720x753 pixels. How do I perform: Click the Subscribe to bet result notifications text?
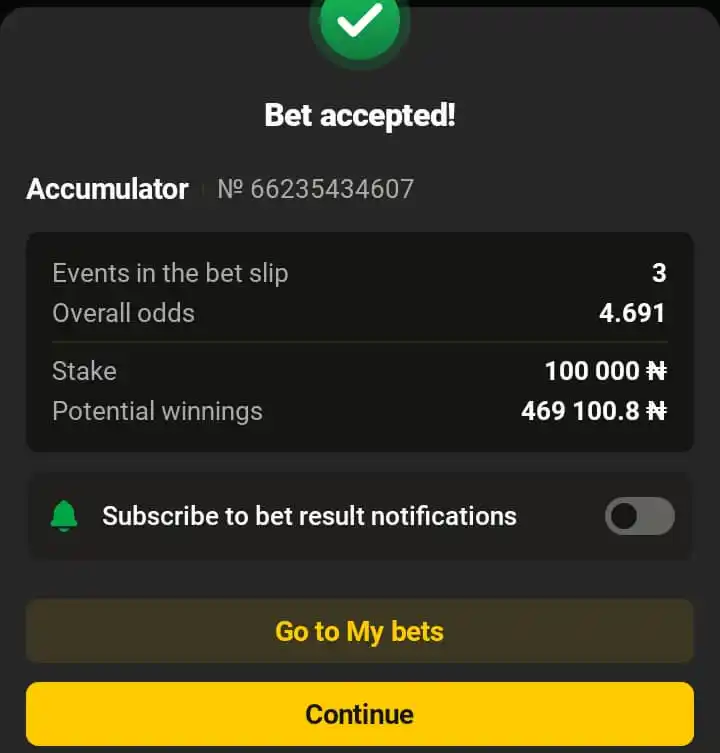pyautogui.click(x=308, y=516)
